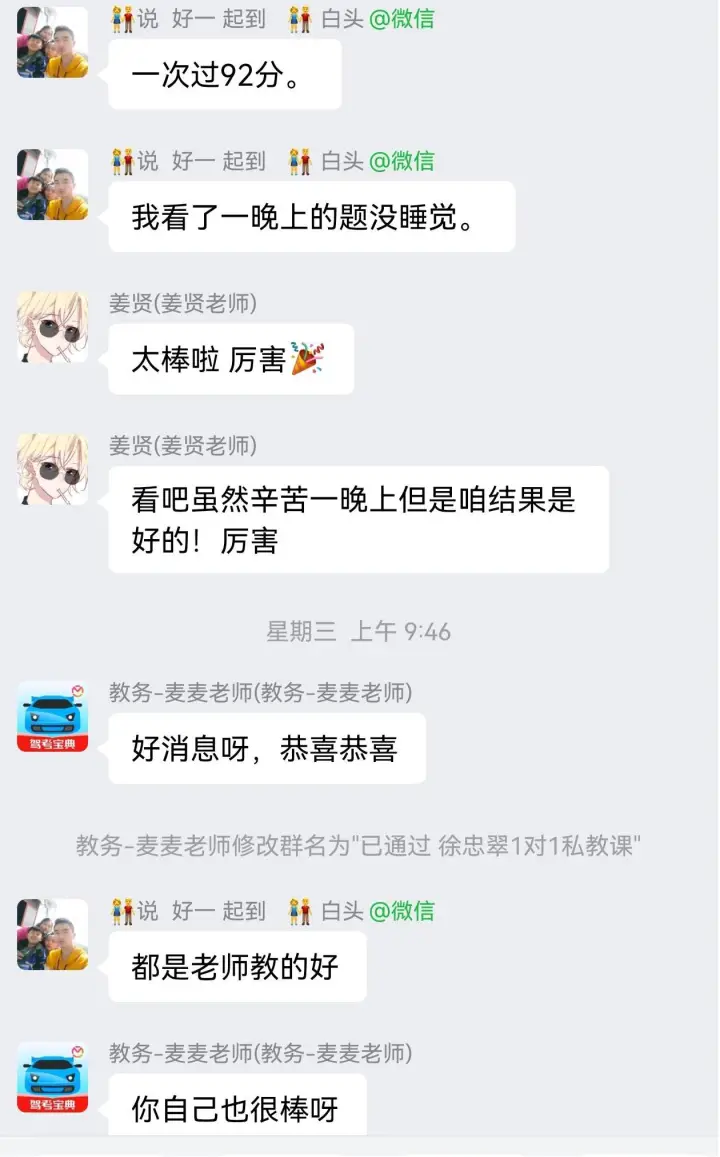This screenshot has height=1157, width=720.
Task: Open 教务-麦麦老师 avatar beside '好消息呀,恭喜恭喜'
Action: [x=52, y=716]
